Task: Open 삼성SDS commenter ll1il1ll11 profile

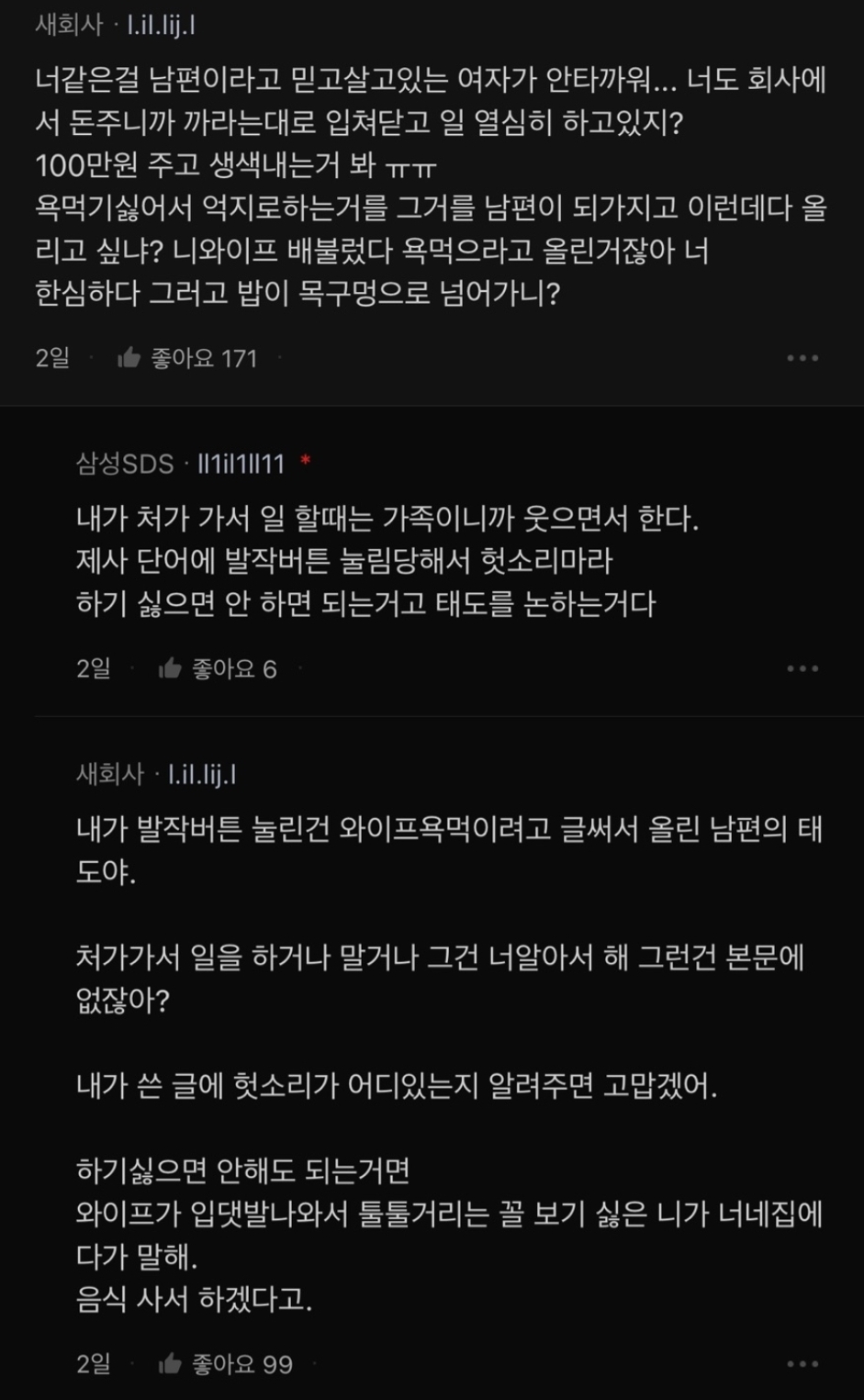Action: coord(241,464)
